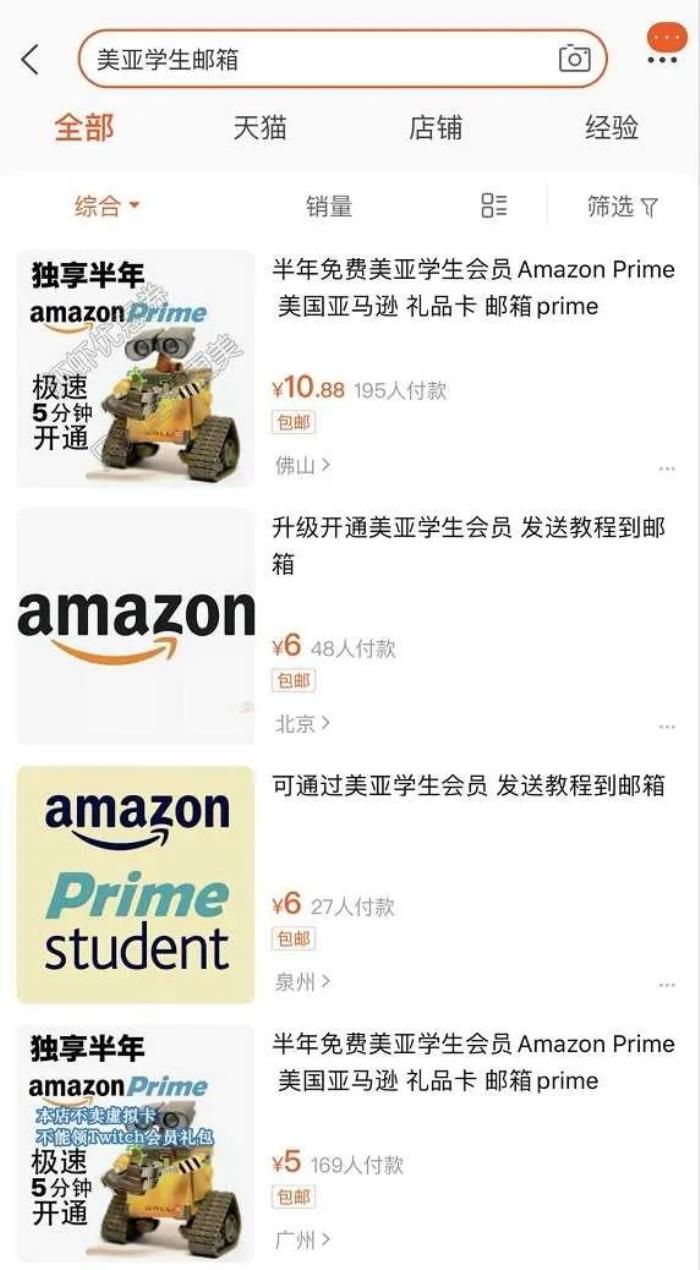Sort results by 销量
Screen dimensions: 700x1270
pyautogui.click(x=329, y=207)
